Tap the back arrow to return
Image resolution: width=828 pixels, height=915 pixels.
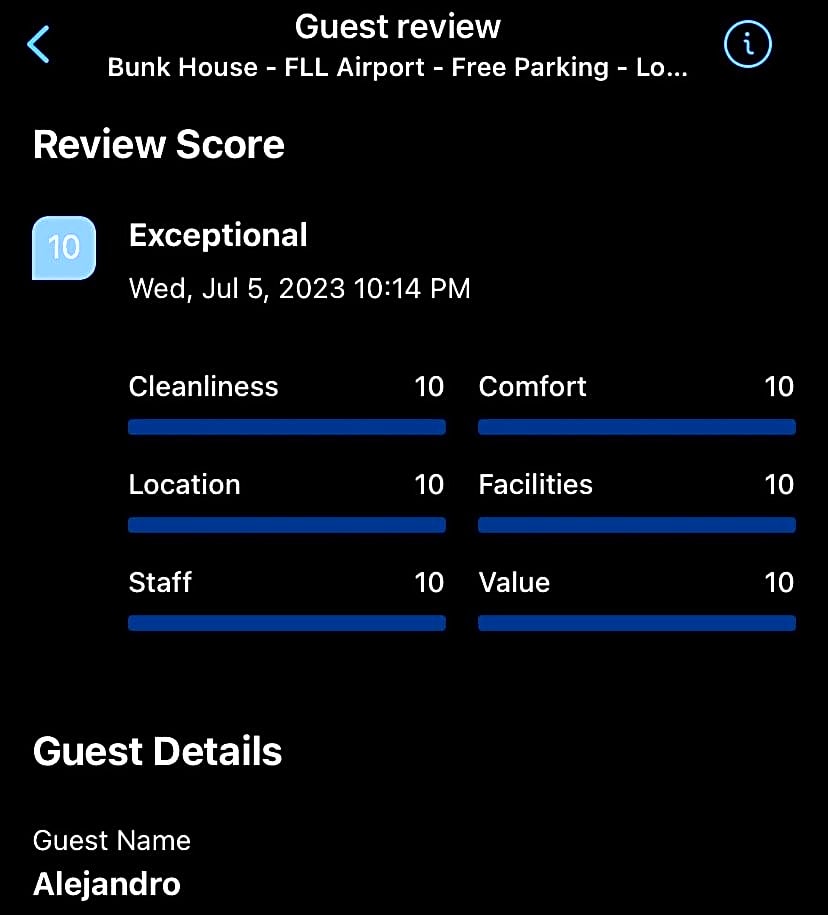tap(38, 45)
